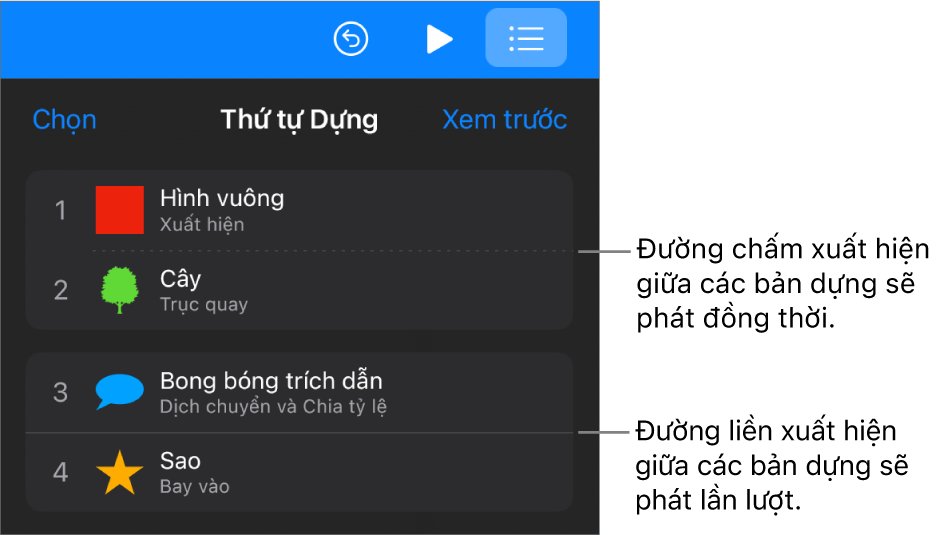
Task: Toggle the build order list button
Action: [x=526, y=39]
